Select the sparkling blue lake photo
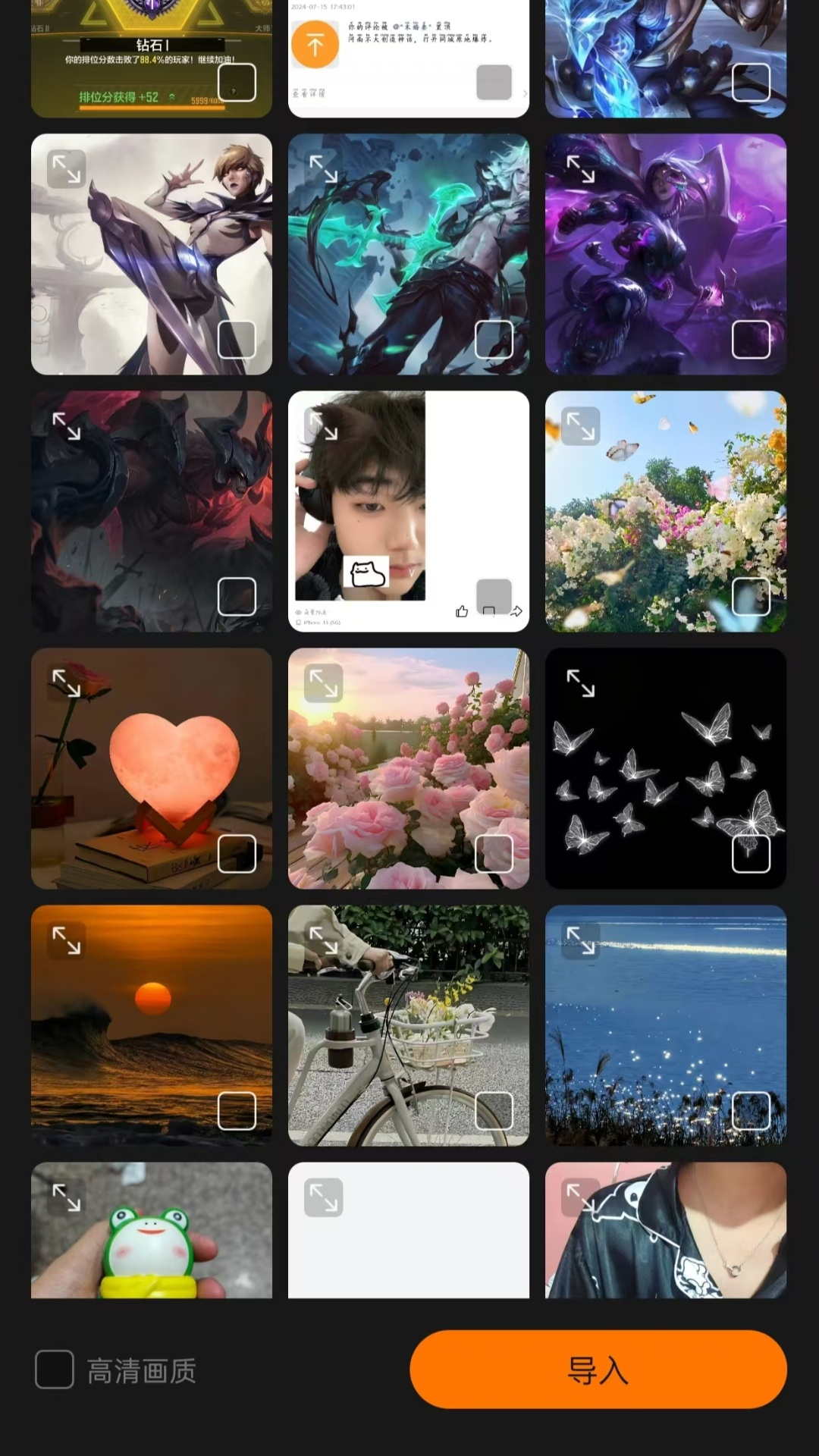Image resolution: width=819 pixels, height=1456 pixels. [x=751, y=1111]
